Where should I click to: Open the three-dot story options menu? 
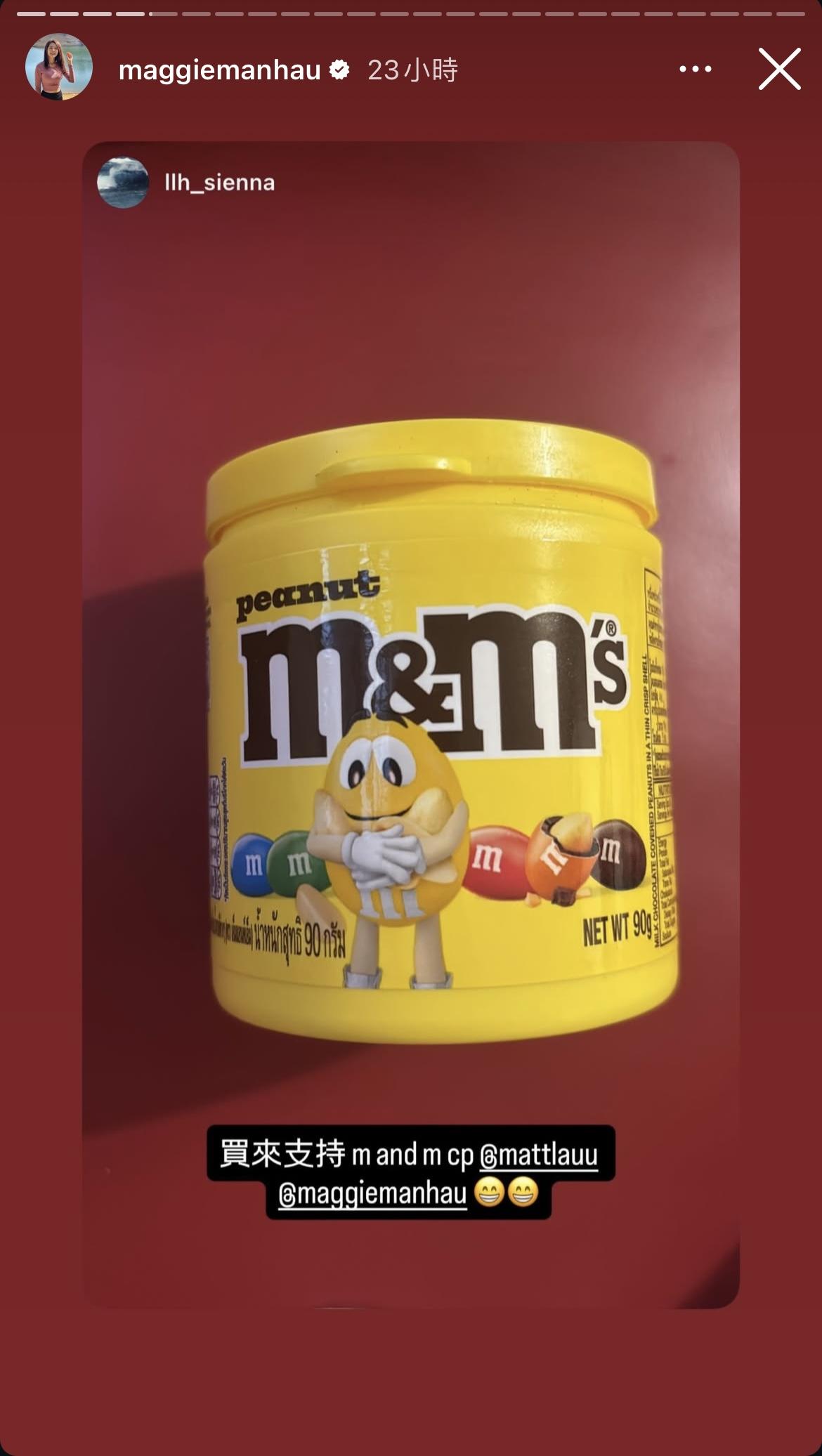(x=695, y=69)
